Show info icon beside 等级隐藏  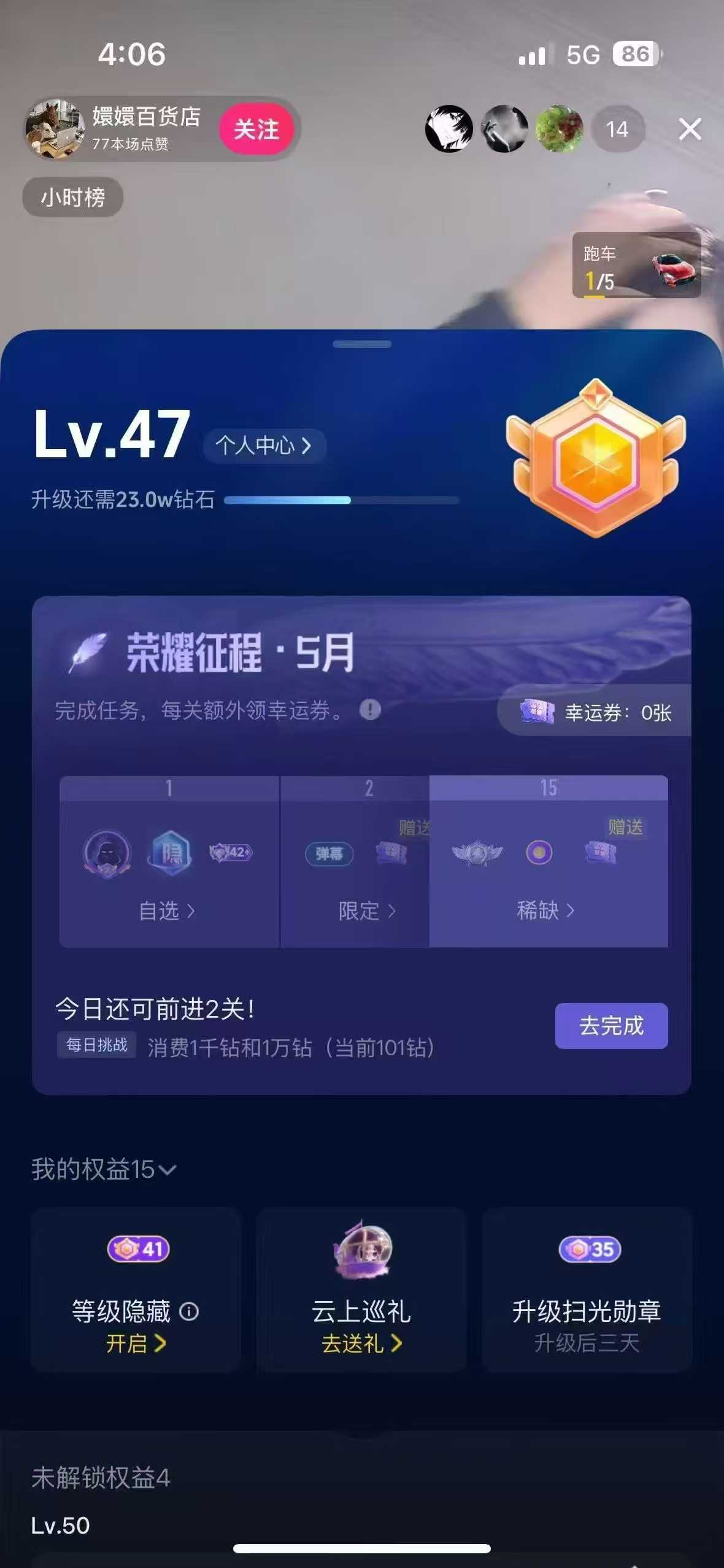(x=189, y=1312)
